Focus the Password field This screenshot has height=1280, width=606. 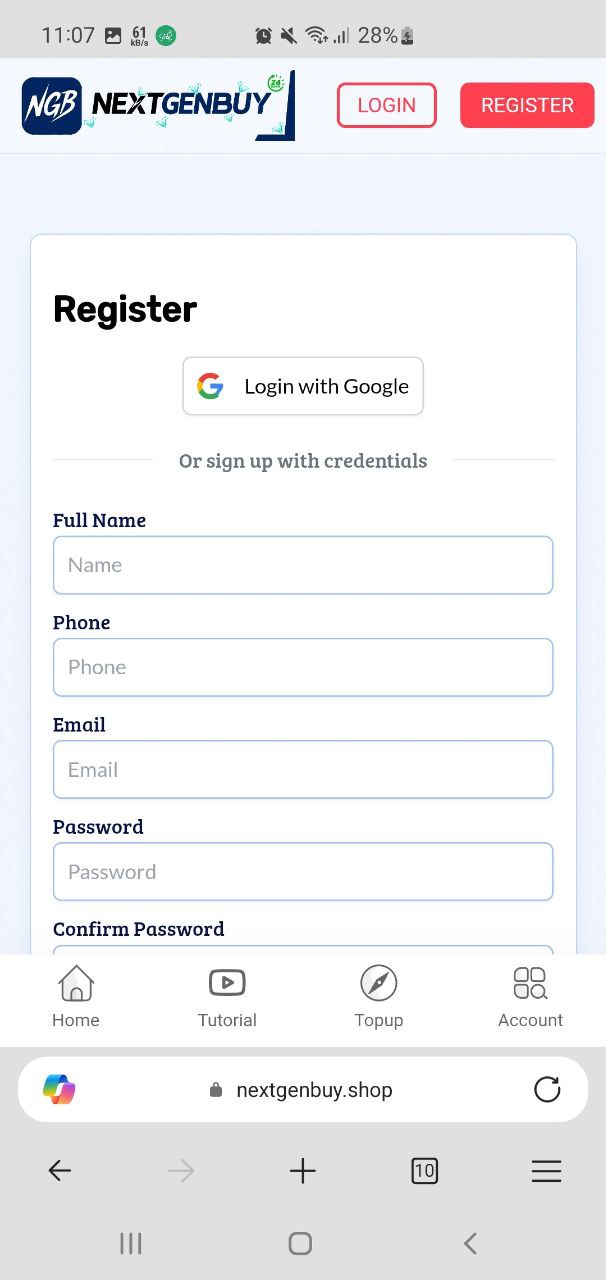pyautogui.click(x=303, y=871)
